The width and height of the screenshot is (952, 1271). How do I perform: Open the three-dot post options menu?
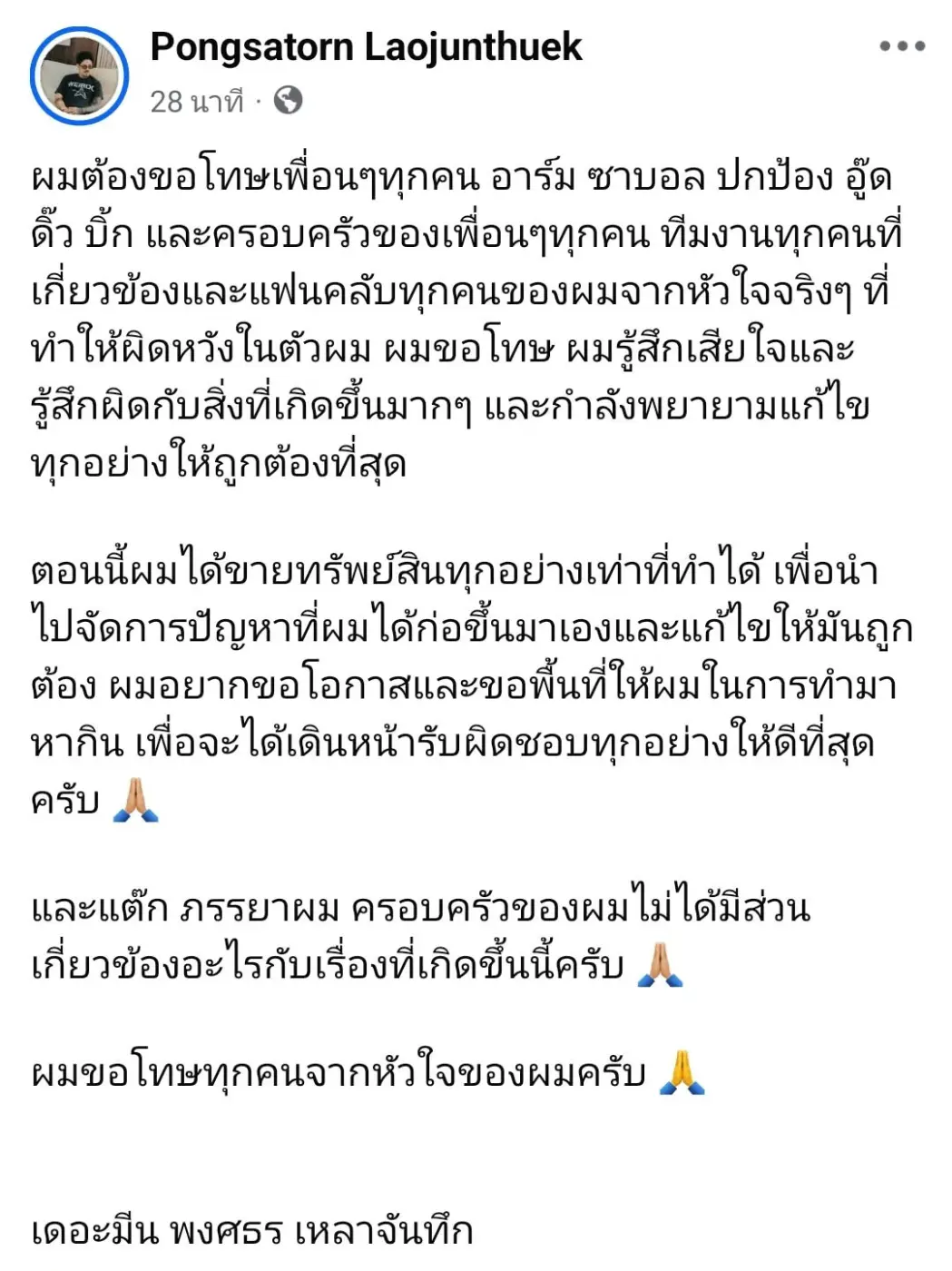(x=902, y=46)
